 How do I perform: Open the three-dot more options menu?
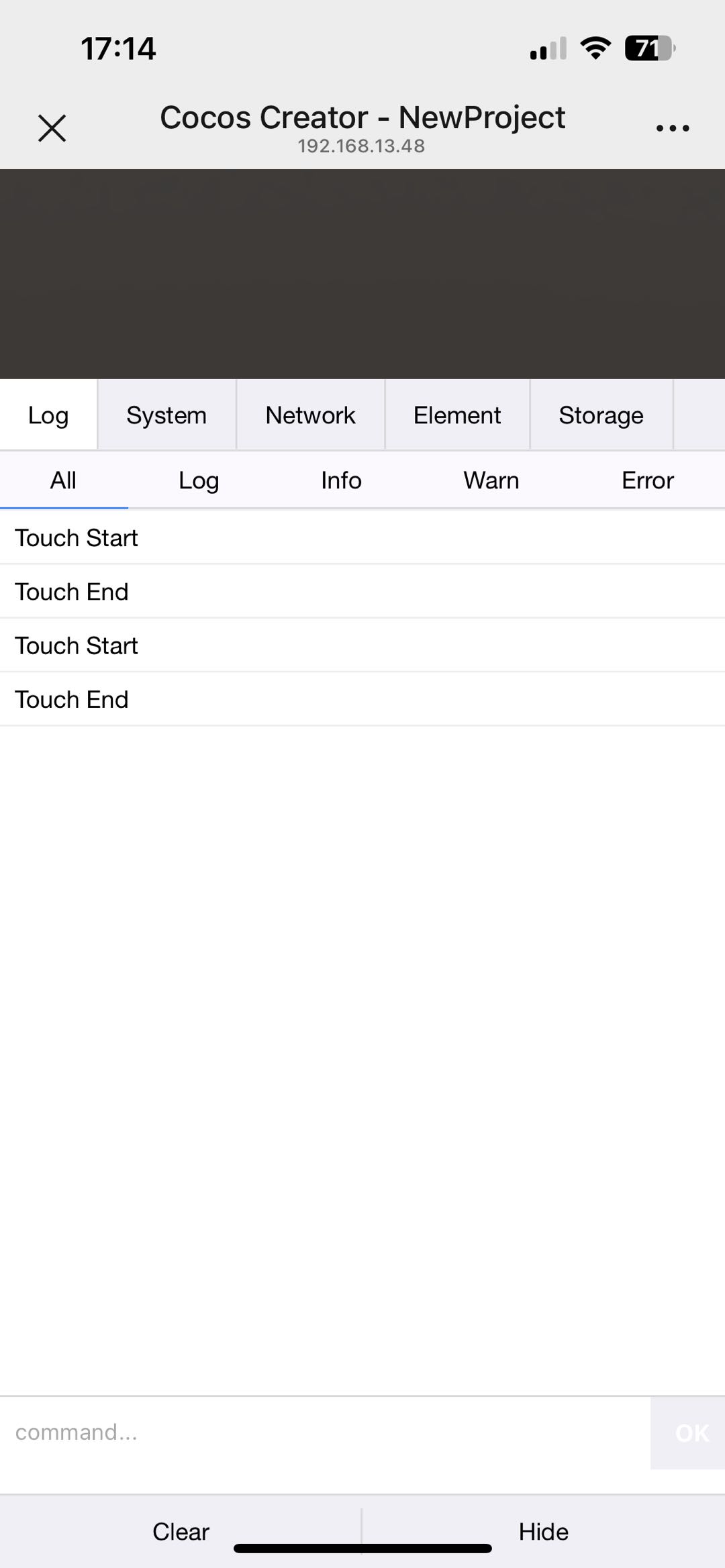click(672, 128)
